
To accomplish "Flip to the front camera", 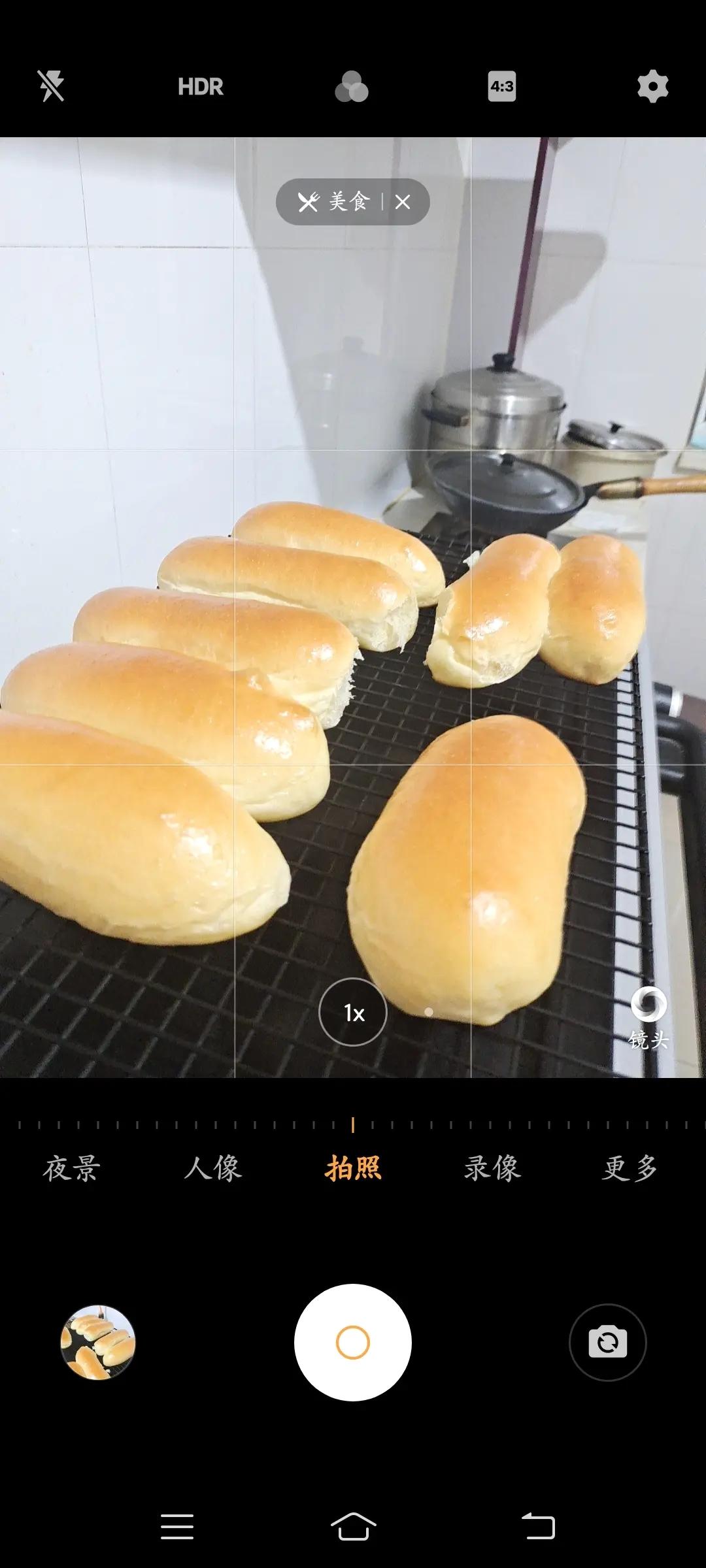I will [608, 1343].
